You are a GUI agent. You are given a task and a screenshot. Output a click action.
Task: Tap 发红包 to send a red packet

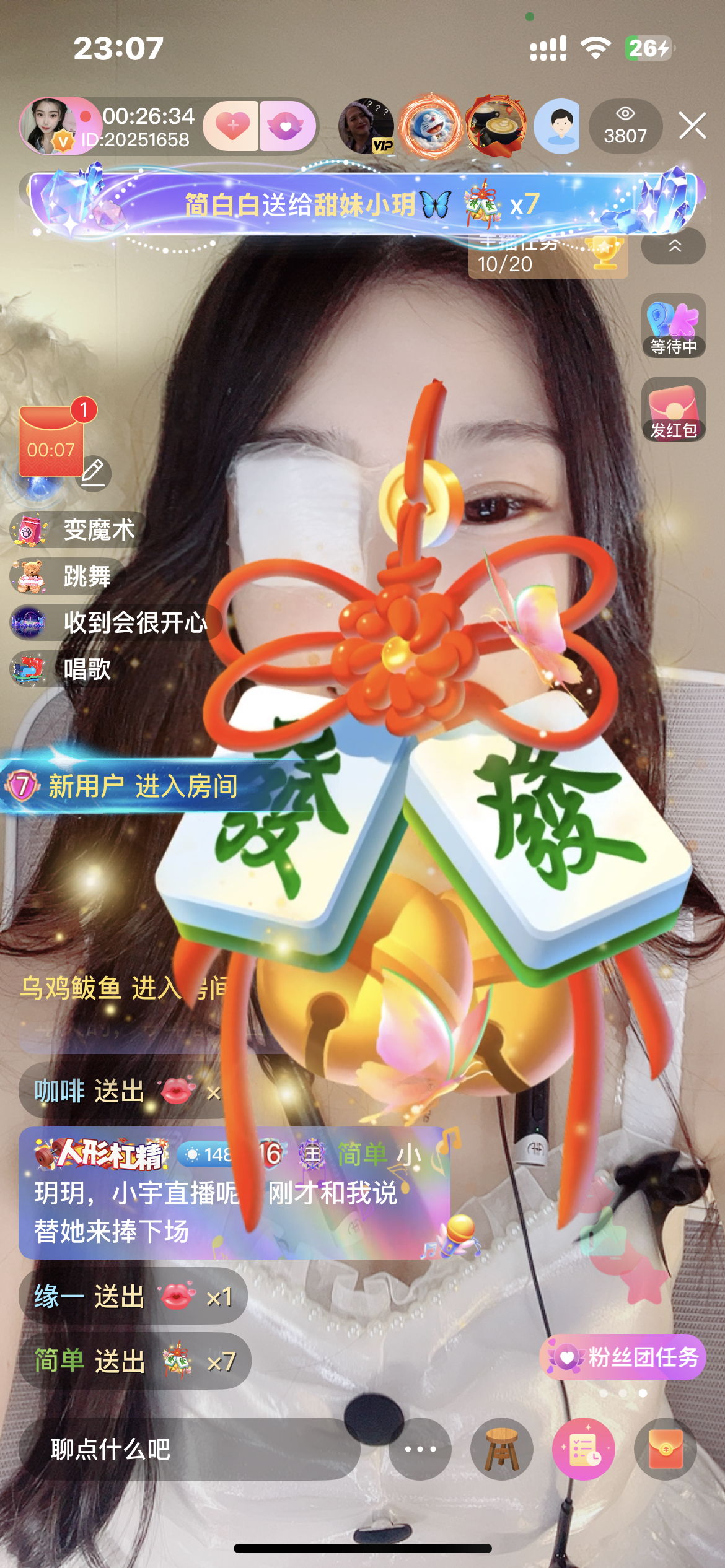(x=673, y=410)
